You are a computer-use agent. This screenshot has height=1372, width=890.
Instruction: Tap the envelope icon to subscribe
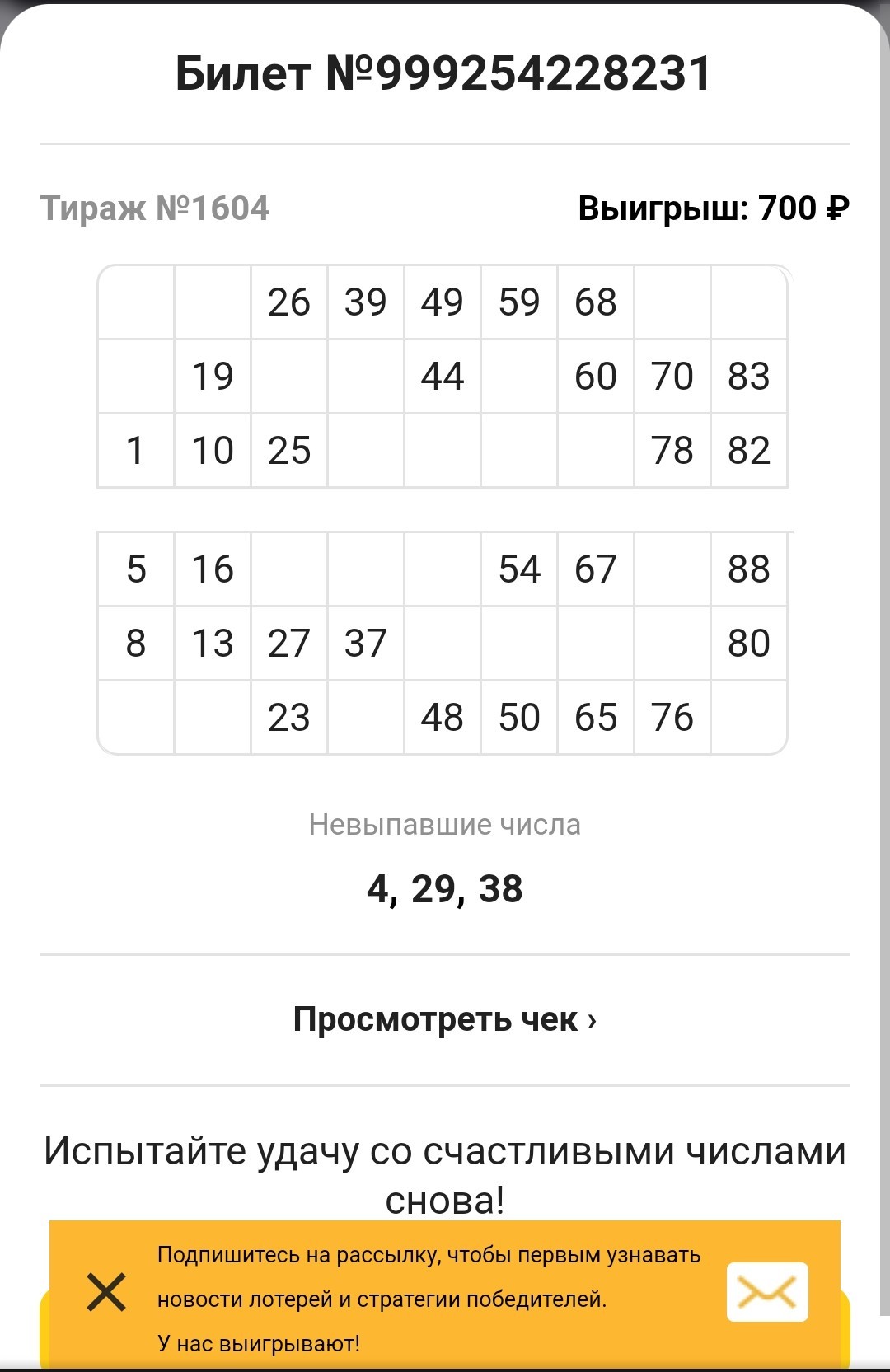pos(767,1292)
